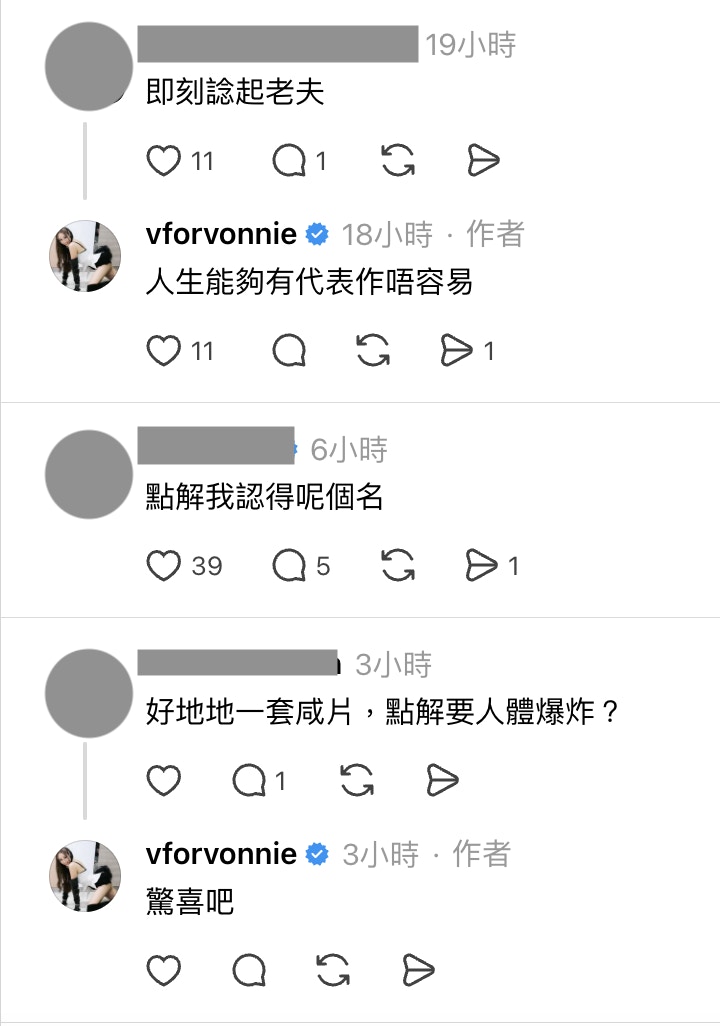
Task: Repost the 即刻諗起老夫 comment
Action: click(x=398, y=161)
